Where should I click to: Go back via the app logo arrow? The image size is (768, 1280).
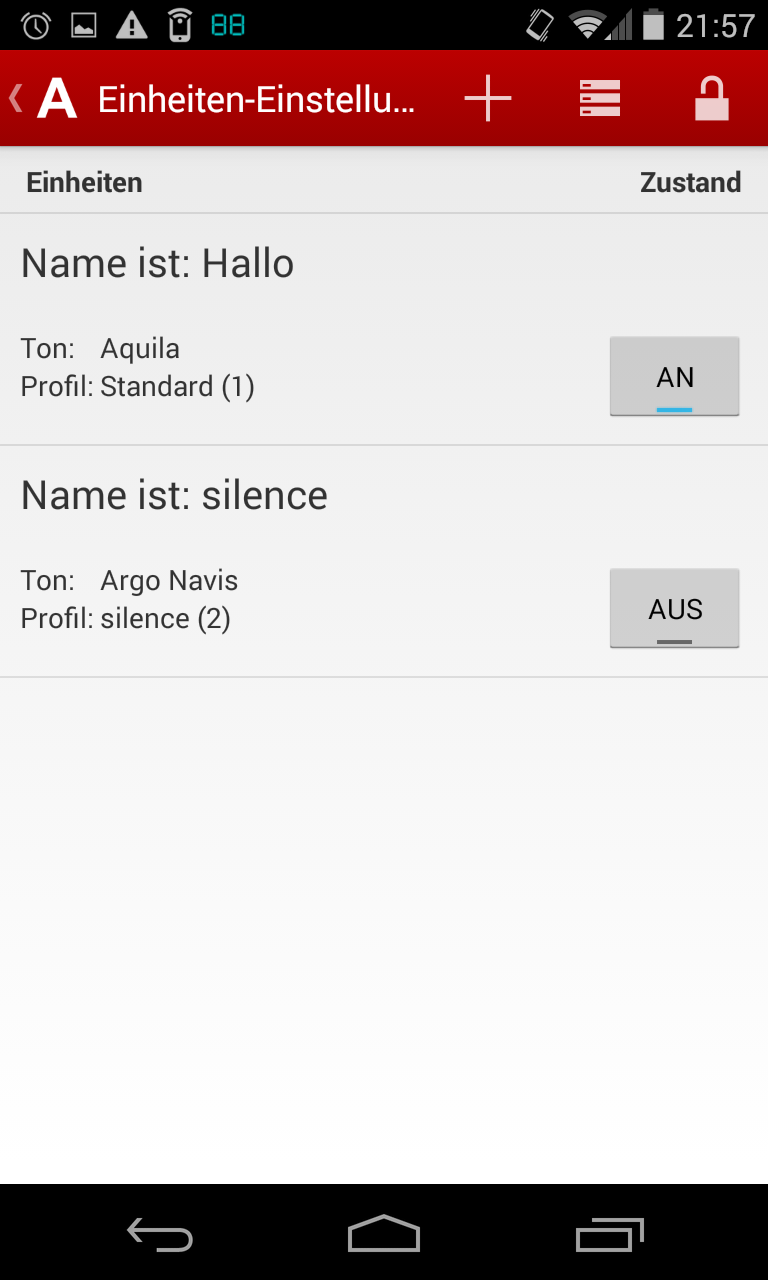42,99
